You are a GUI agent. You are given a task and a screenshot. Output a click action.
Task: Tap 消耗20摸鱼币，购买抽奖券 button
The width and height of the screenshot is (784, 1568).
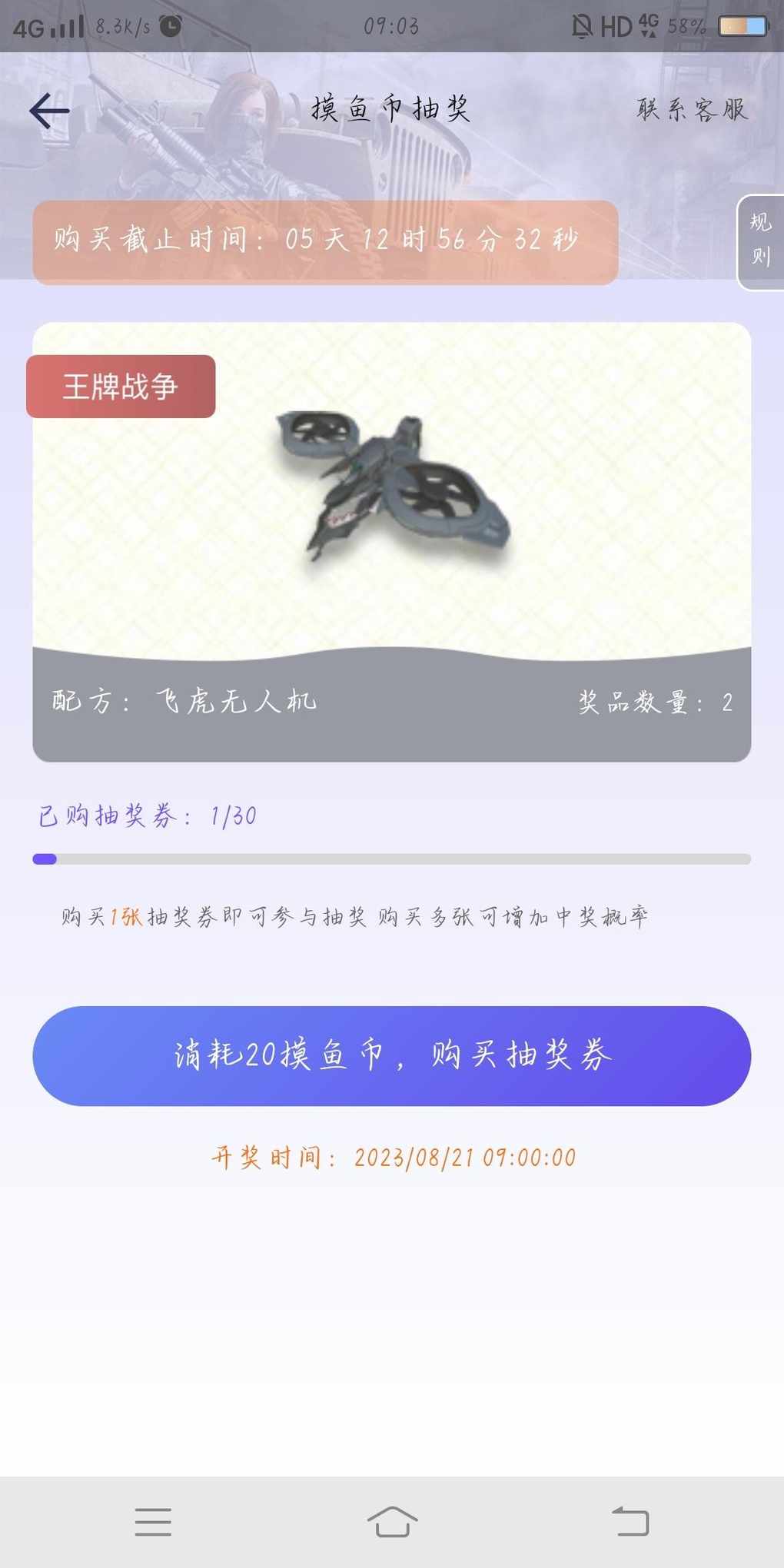(391, 1055)
